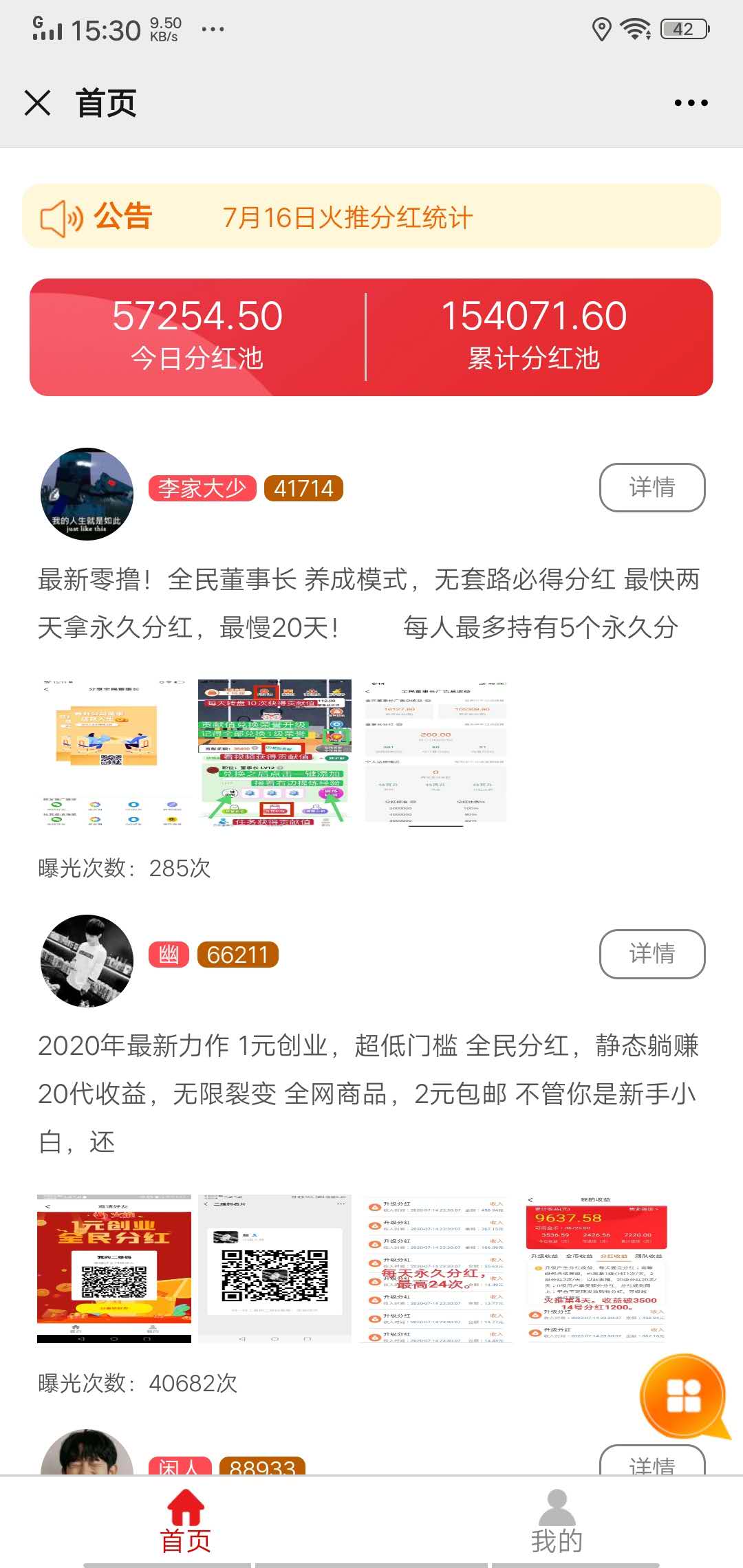Click 详情 button next to 李家大少
Image resolution: width=743 pixels, height=1568 pixels.
[x=652, y=487]
